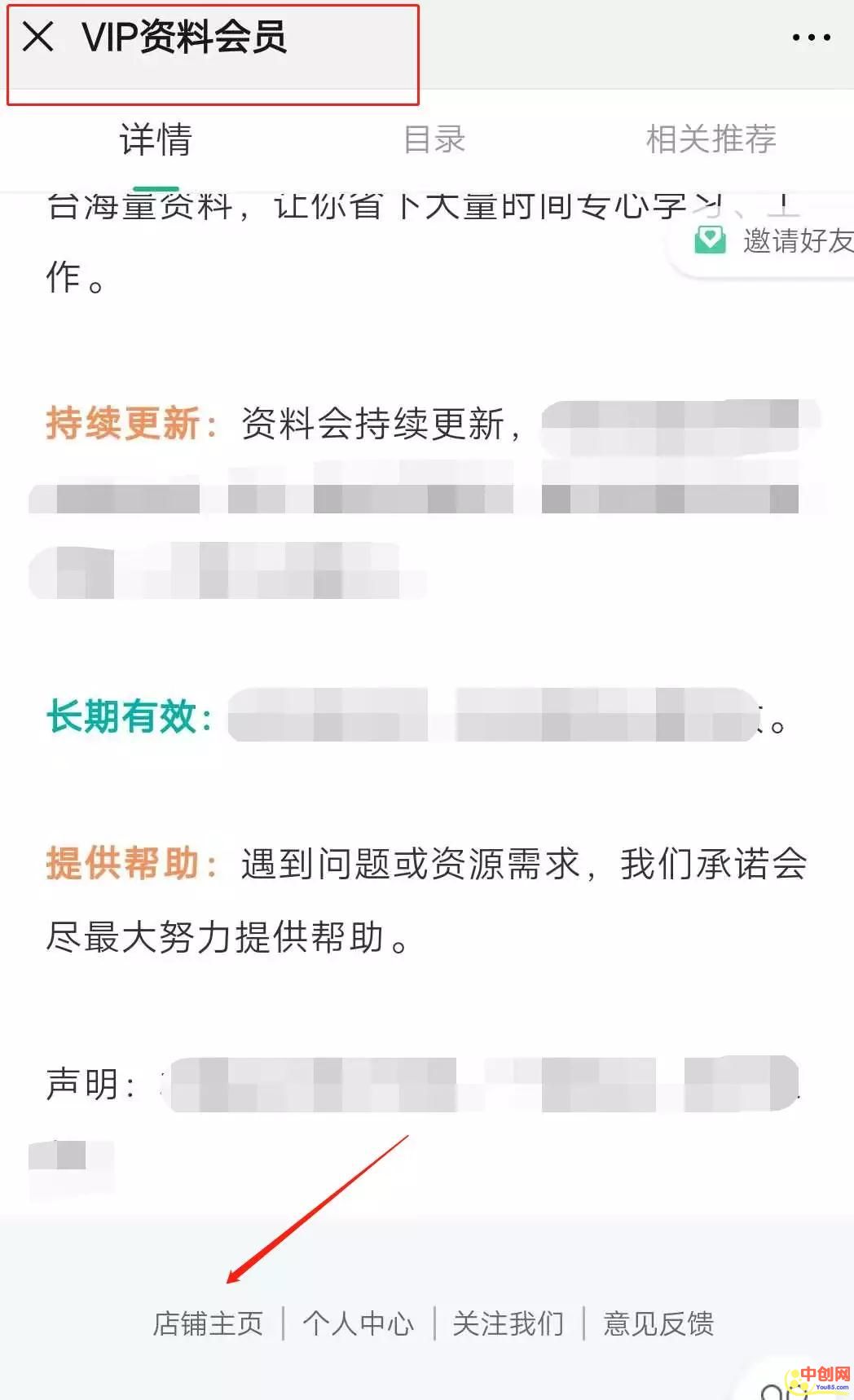Open the 关注我们 link

pos(508,1323)
